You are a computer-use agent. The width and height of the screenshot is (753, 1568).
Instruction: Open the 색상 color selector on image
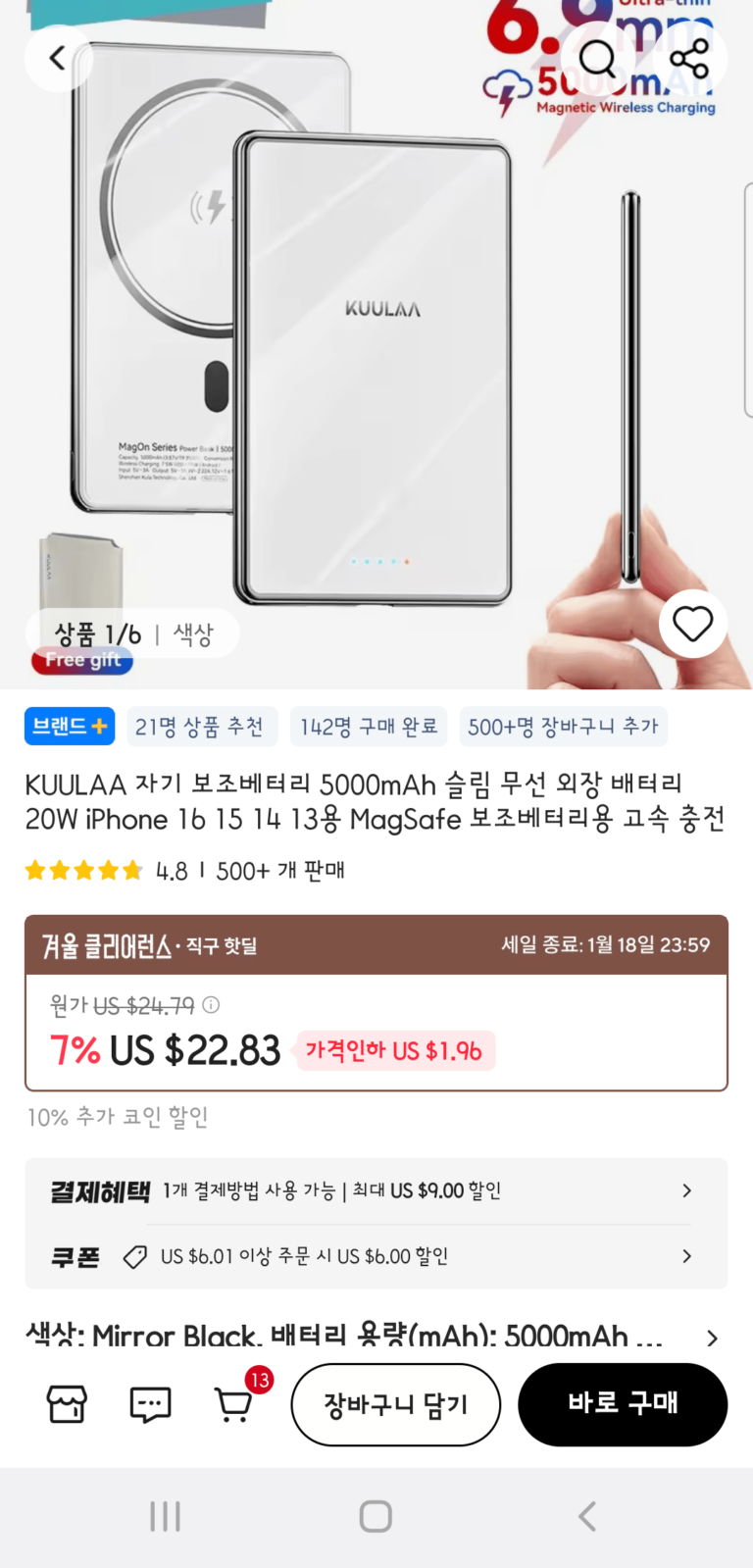[193, 634]
